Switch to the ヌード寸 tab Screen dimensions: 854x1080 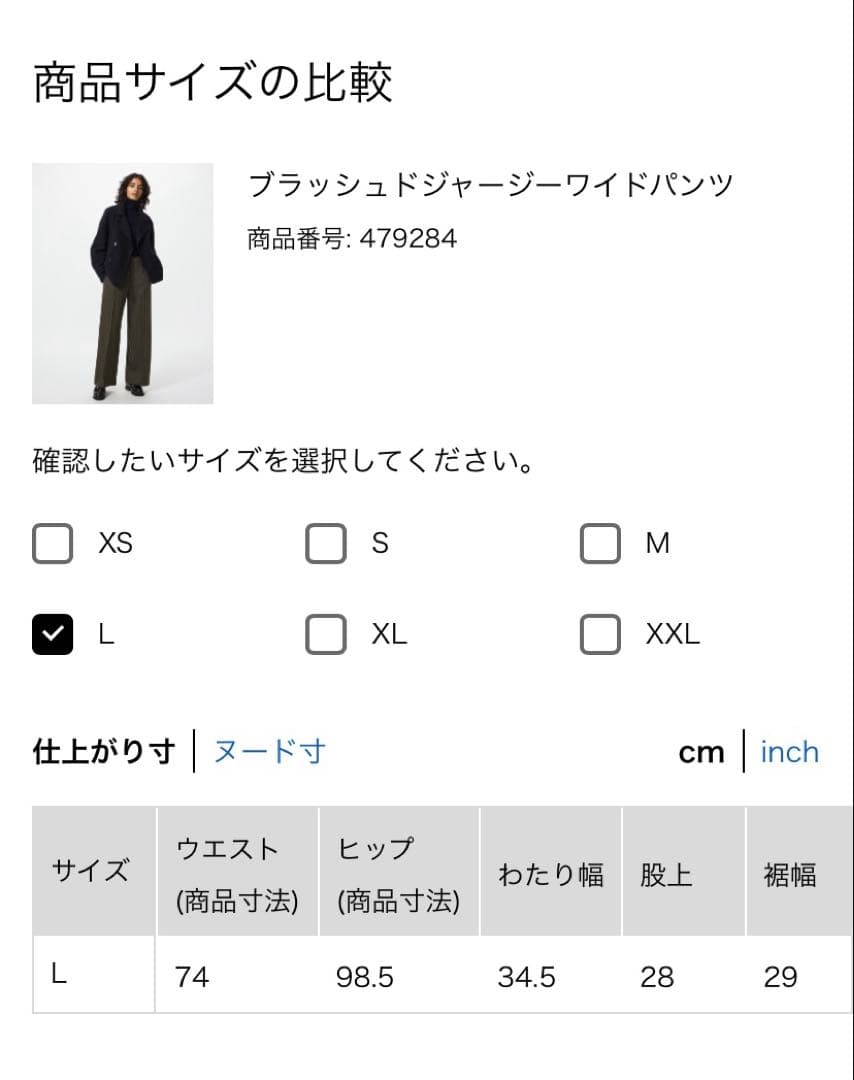(x=270, y=751)
